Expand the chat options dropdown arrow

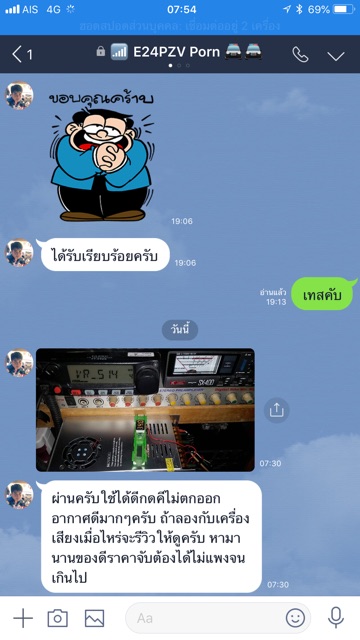click(x=336, y=56)
